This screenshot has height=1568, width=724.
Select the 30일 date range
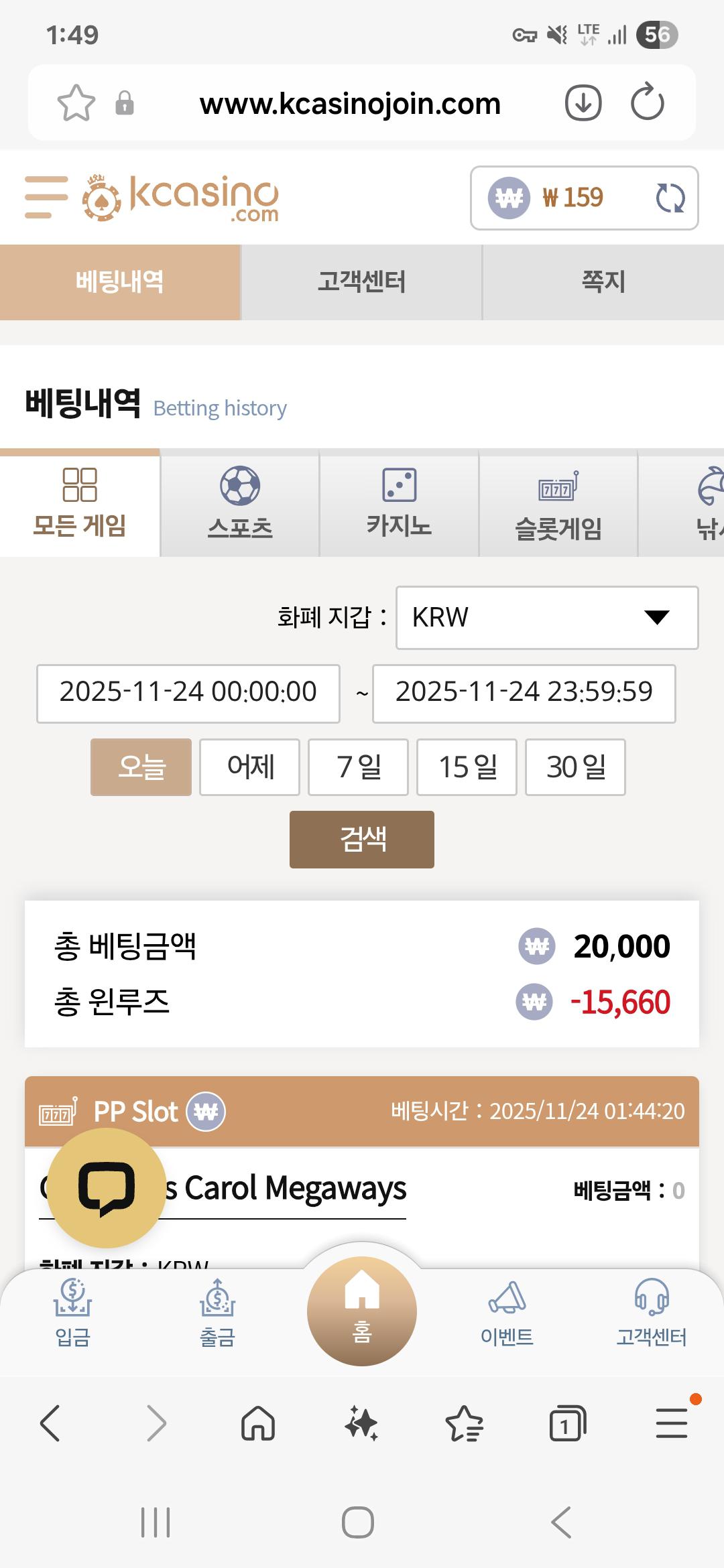(575, 767)
